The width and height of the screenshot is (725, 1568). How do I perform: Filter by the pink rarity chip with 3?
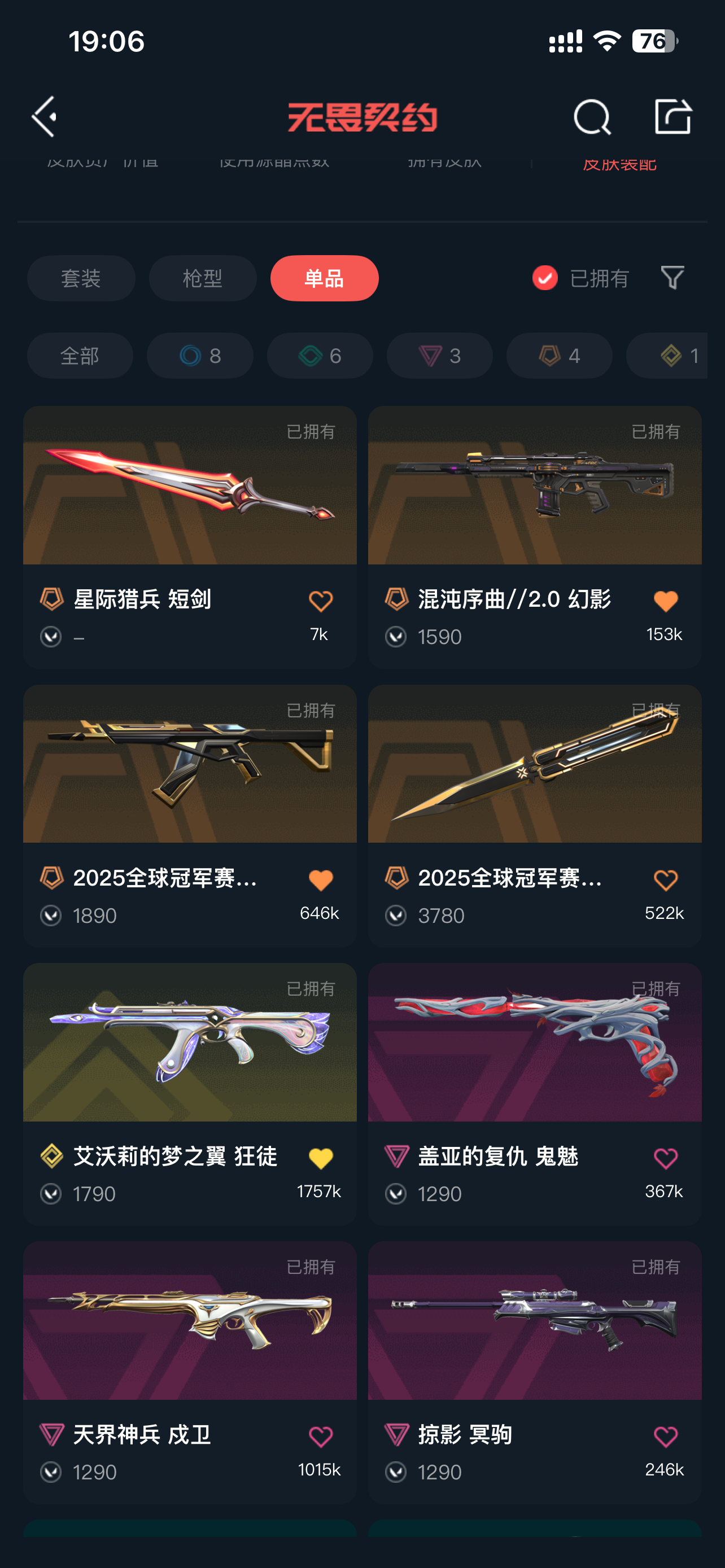tap(439, 356)
